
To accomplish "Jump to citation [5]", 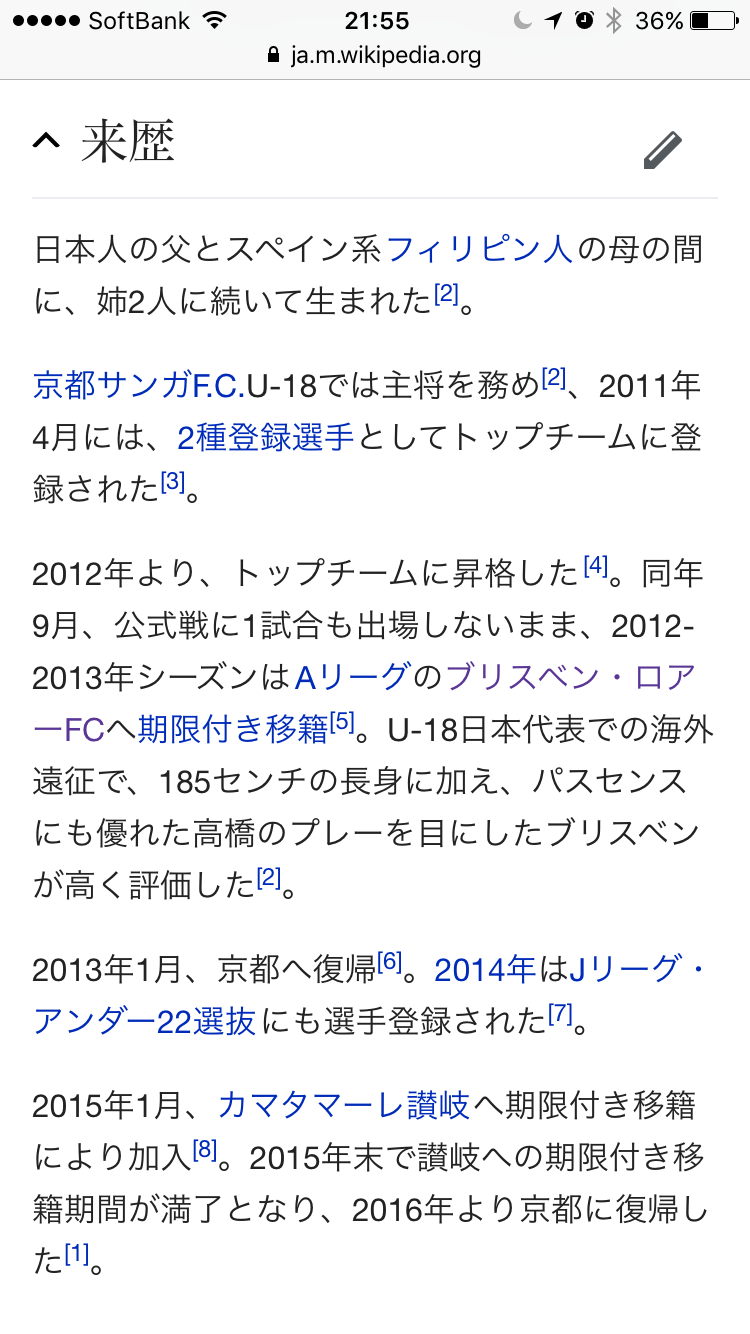I will (342, 723).
